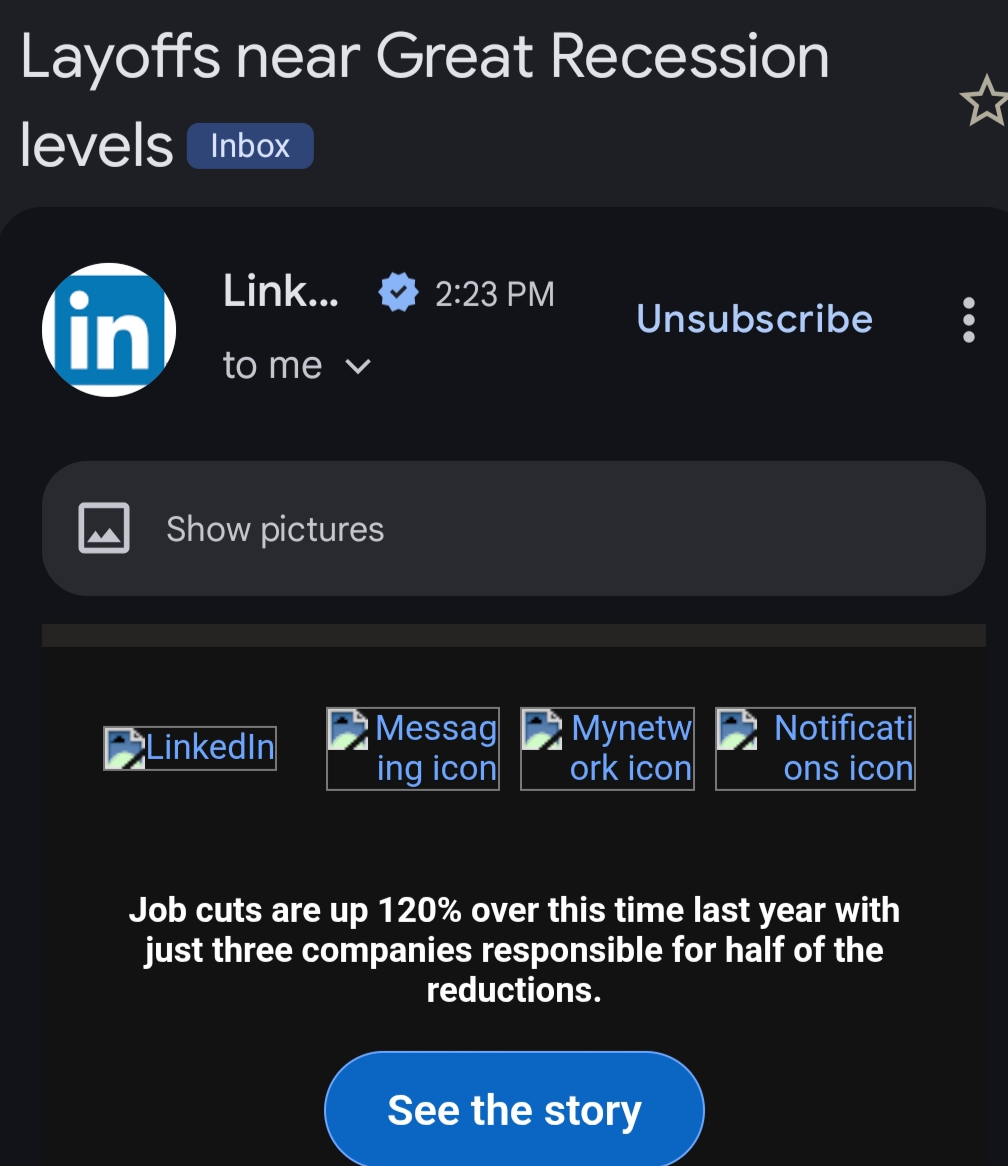
Task: Open the Notifications icon link
Action: (x=815, y=749)
